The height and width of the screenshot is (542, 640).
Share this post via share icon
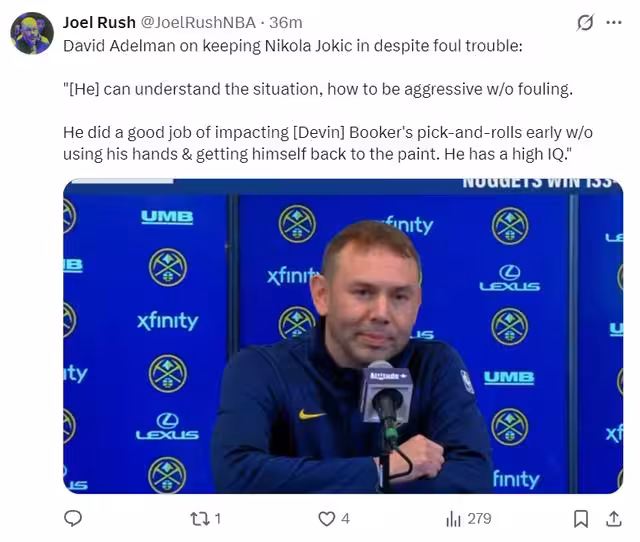(x=613, y=518)
